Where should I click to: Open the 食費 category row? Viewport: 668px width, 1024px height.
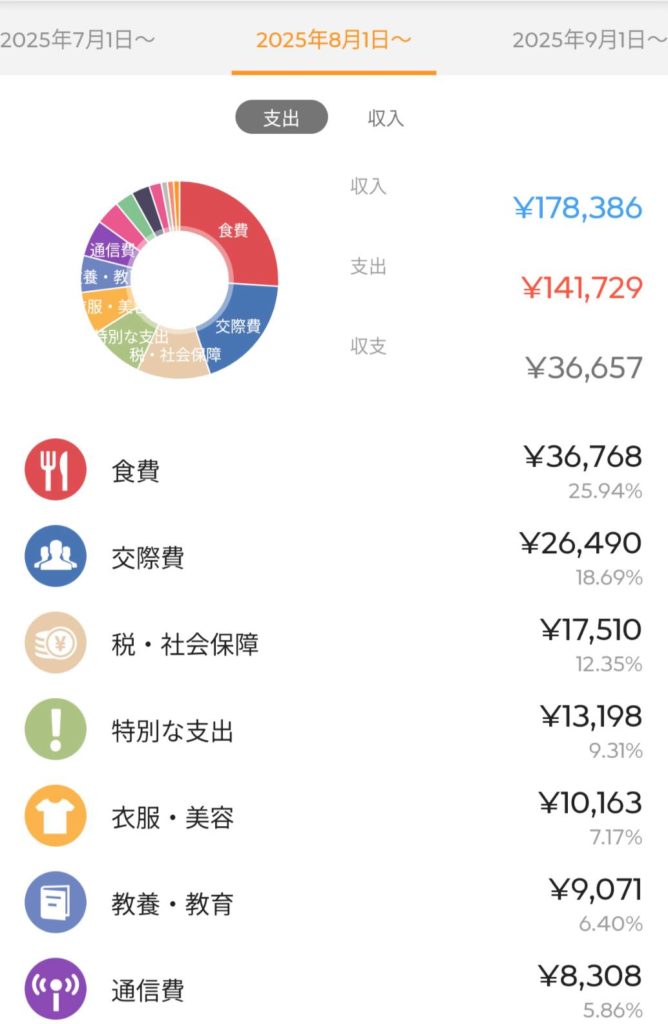pyautogui.click(x=333, y=471)
